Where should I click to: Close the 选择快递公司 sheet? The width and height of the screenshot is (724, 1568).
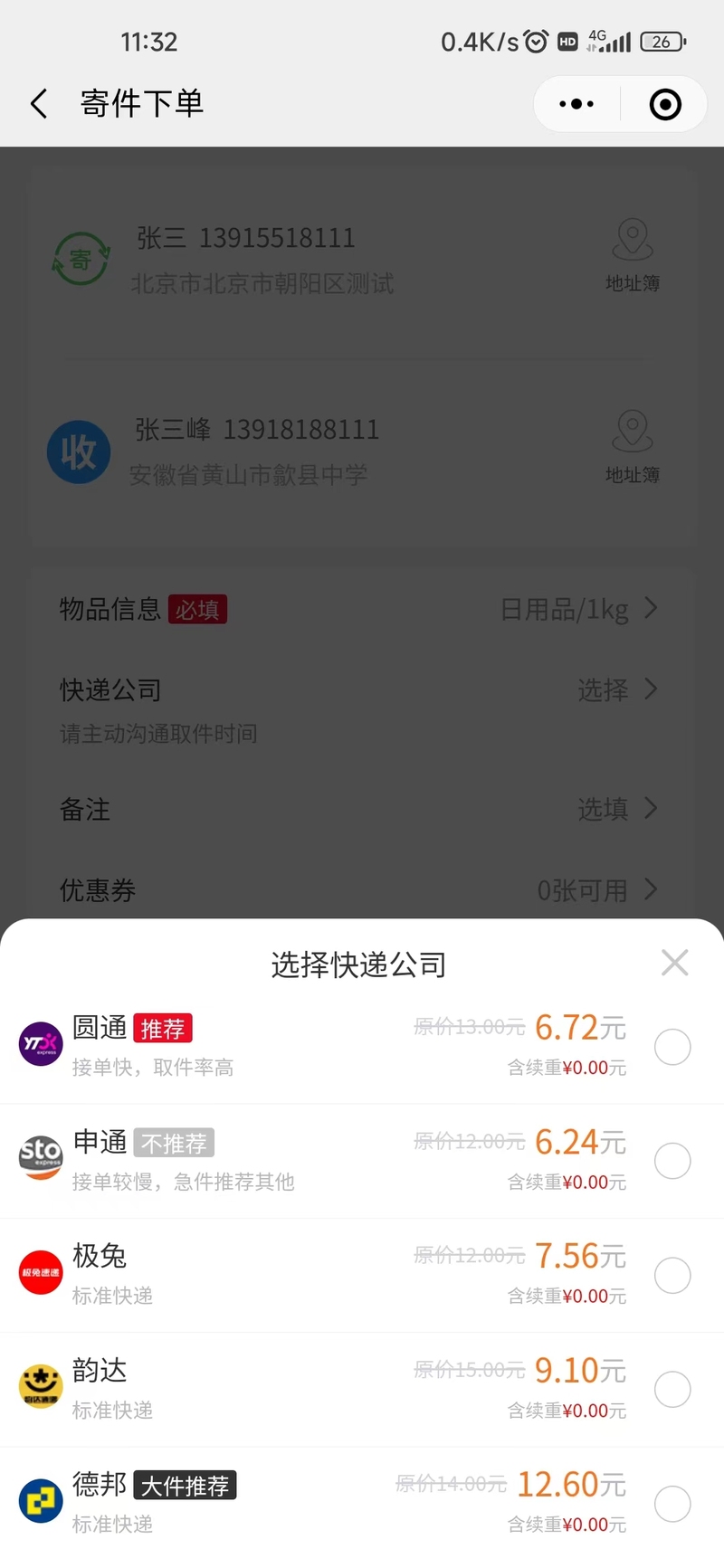point(674,963)
